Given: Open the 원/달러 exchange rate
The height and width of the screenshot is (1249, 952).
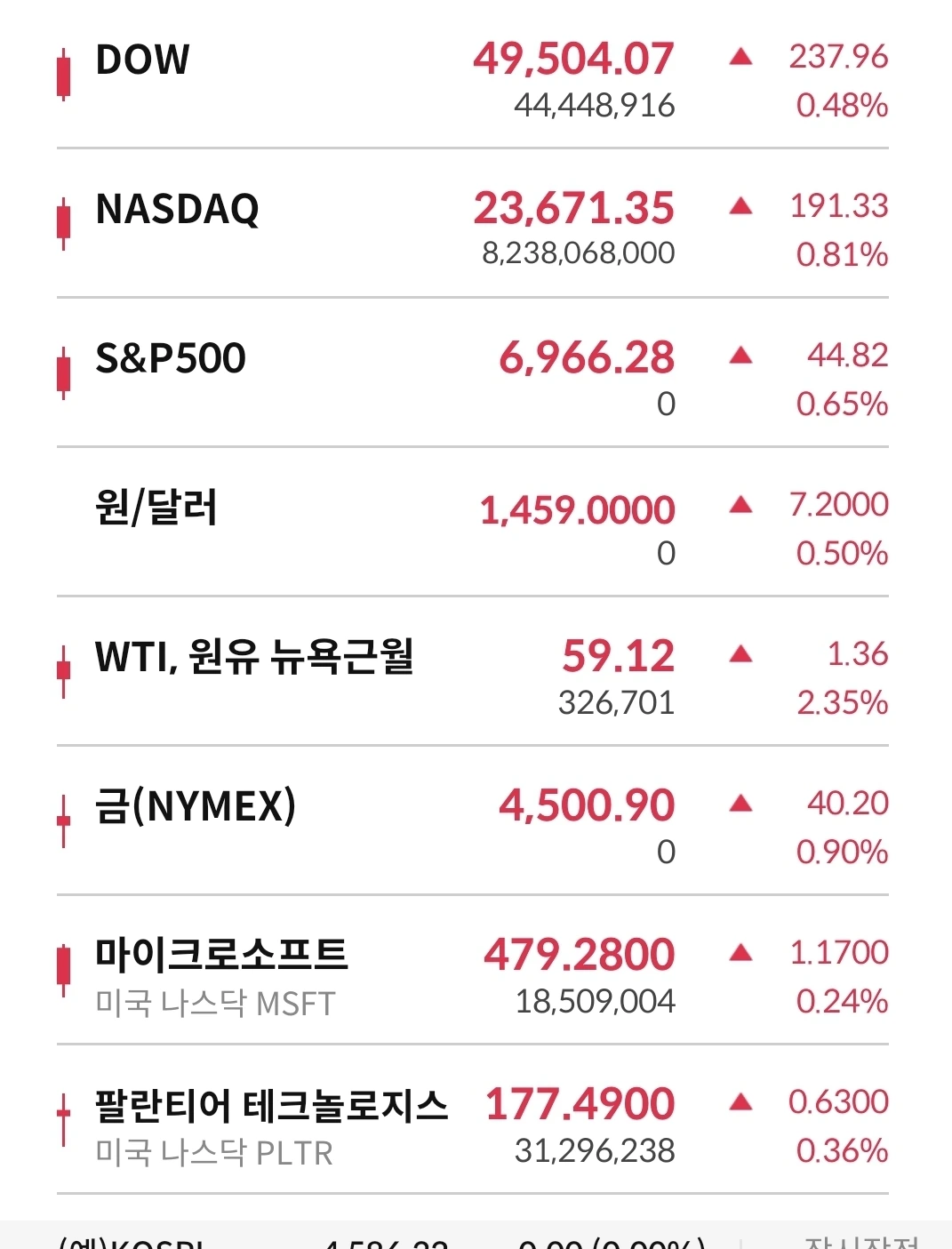Looking at the screenshot, I should coord(156,508).
